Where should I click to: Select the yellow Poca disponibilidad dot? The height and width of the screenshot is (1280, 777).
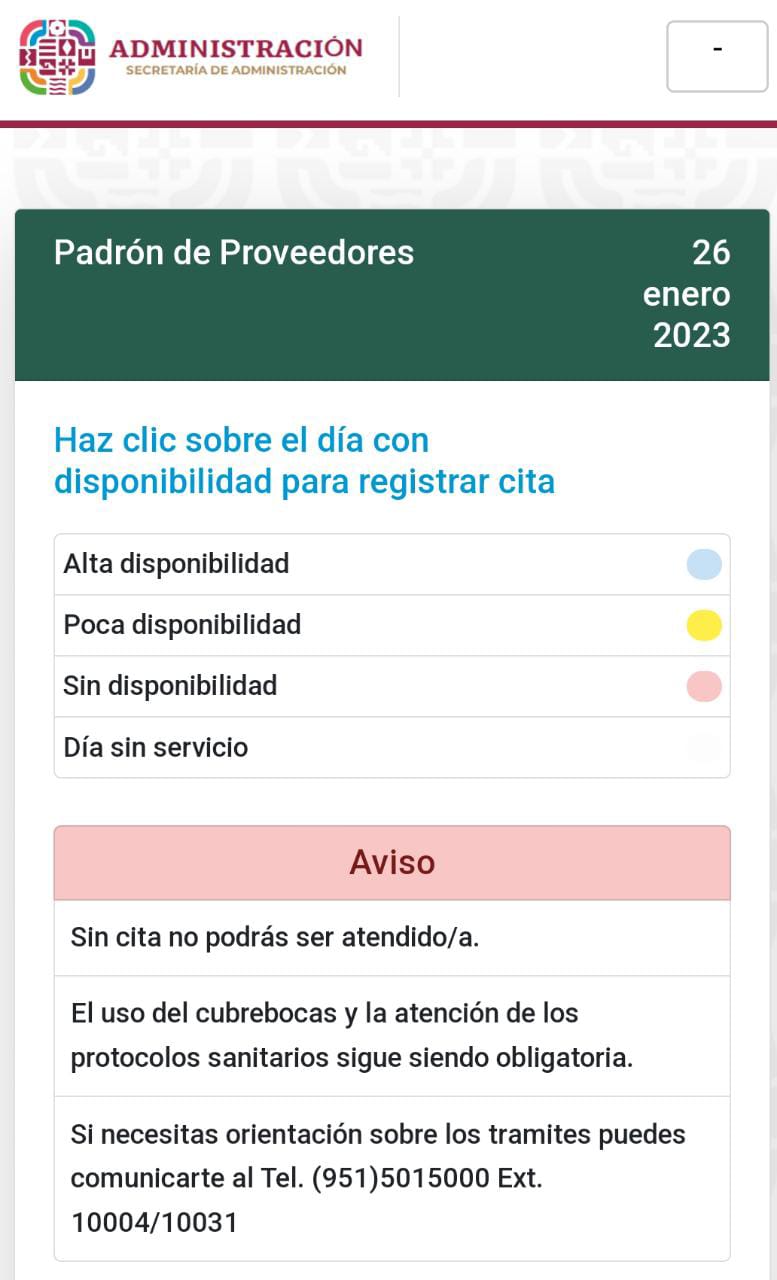(703, 625)
